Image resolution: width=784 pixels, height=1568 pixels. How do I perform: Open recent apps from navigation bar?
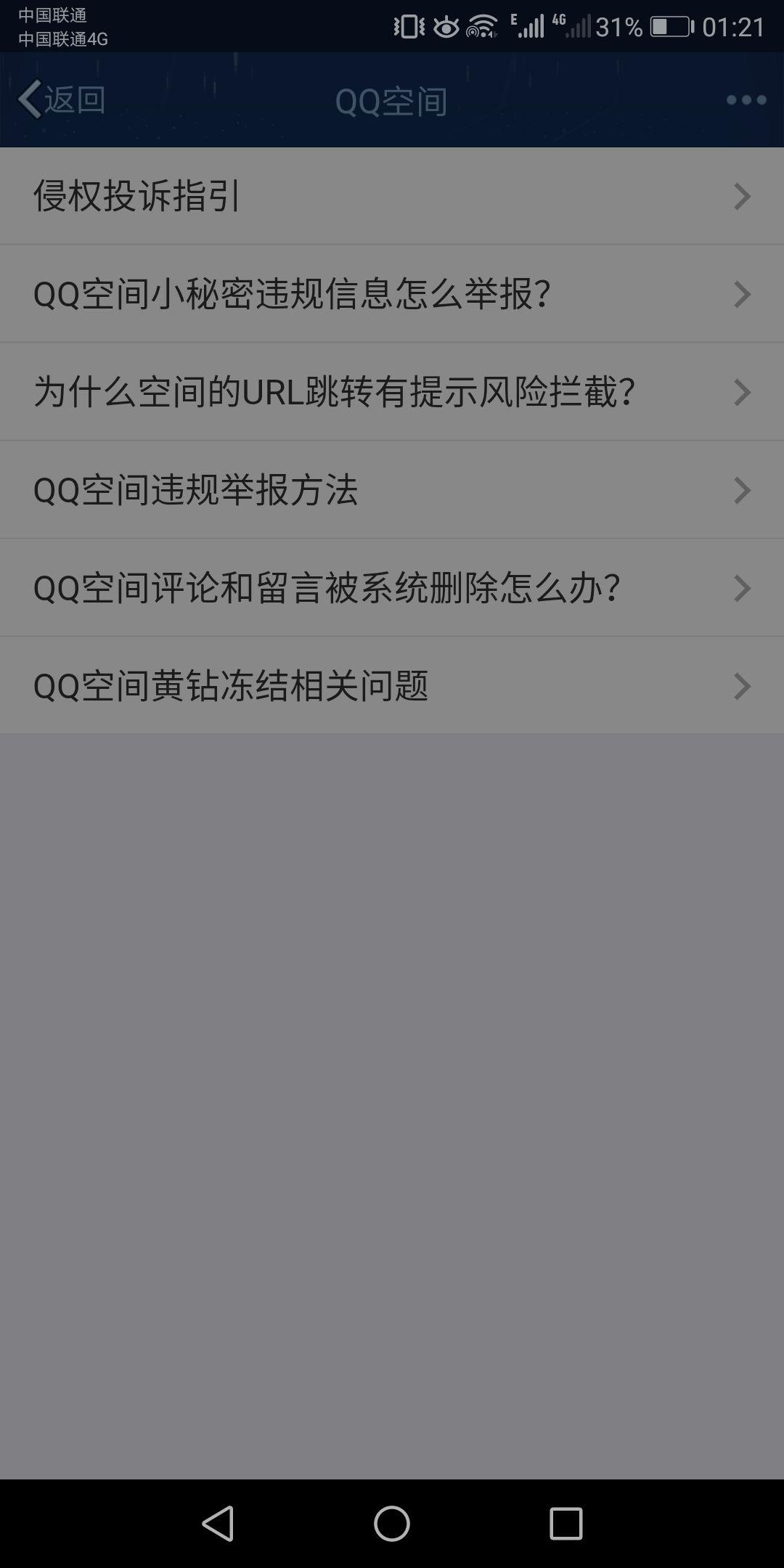[565, 1523]
